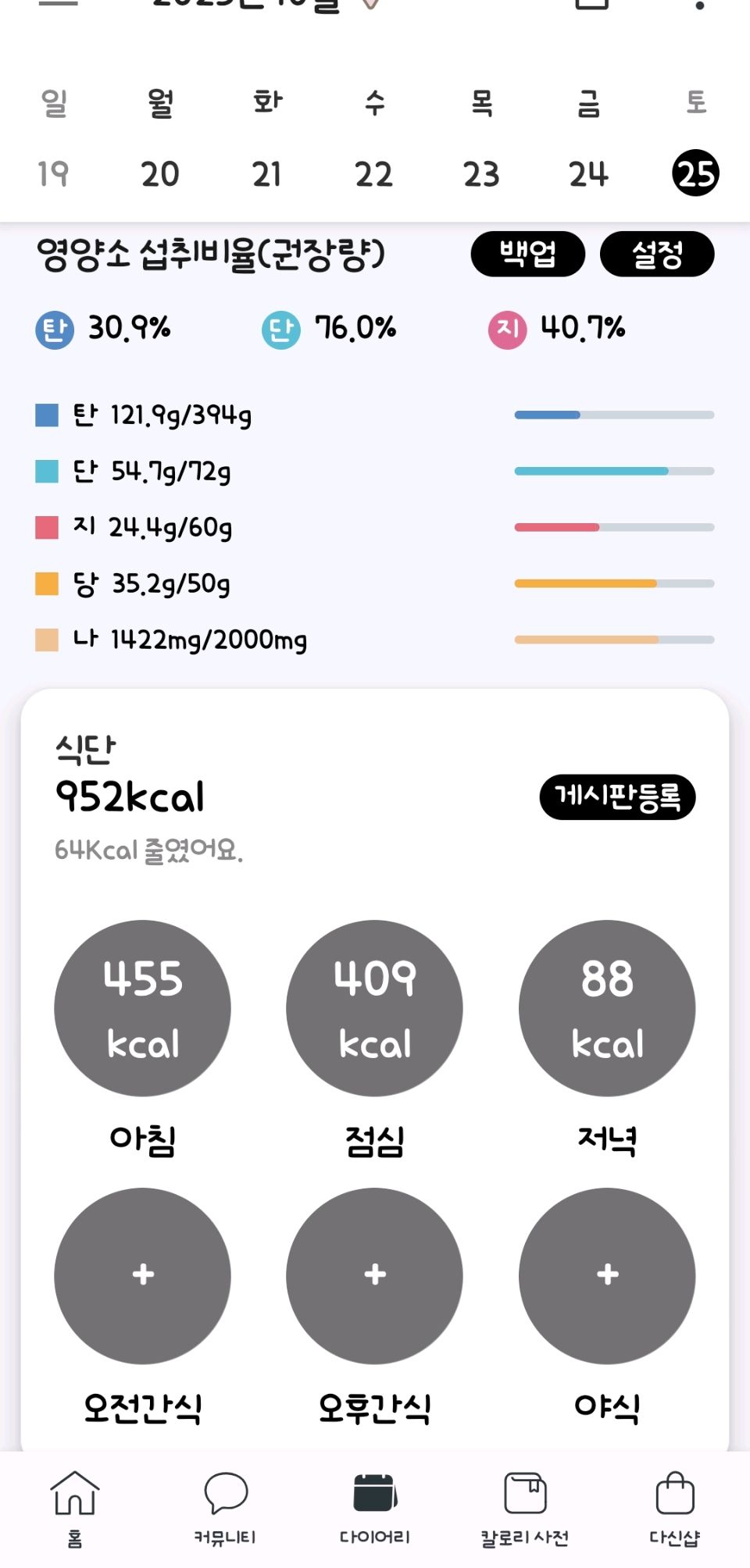
Task: Switch to the 커뮤니티 tab
Action: pyautogui.click(x=225, y=1507)
